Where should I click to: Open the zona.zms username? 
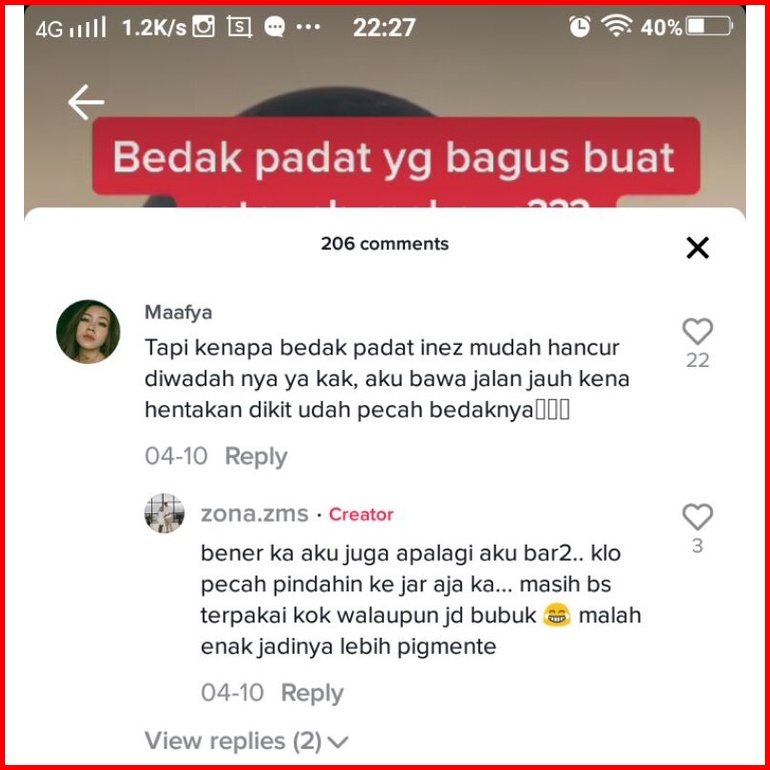pyautogui.click(x=254, y=514)
